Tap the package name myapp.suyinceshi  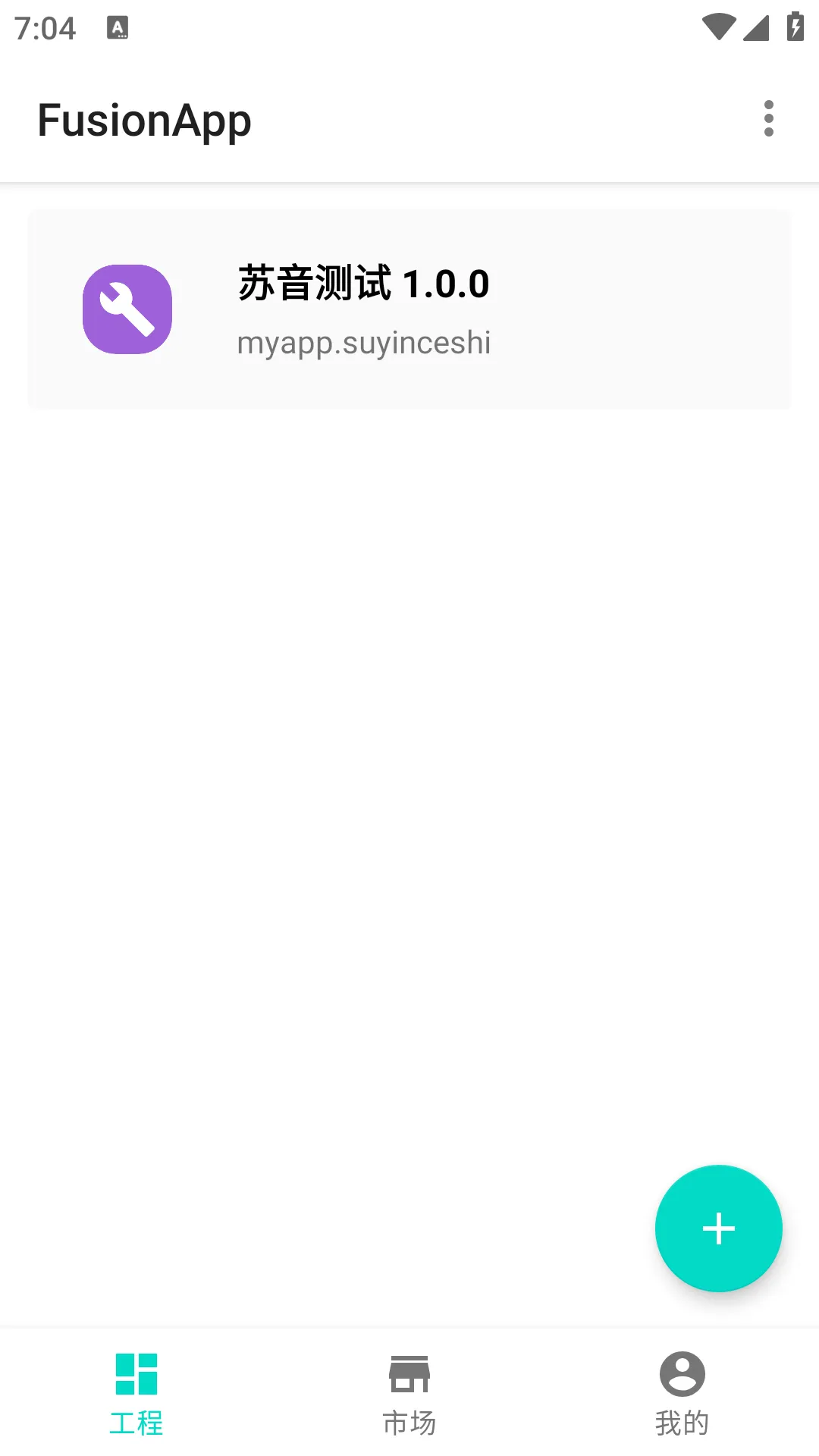point(364,342)
